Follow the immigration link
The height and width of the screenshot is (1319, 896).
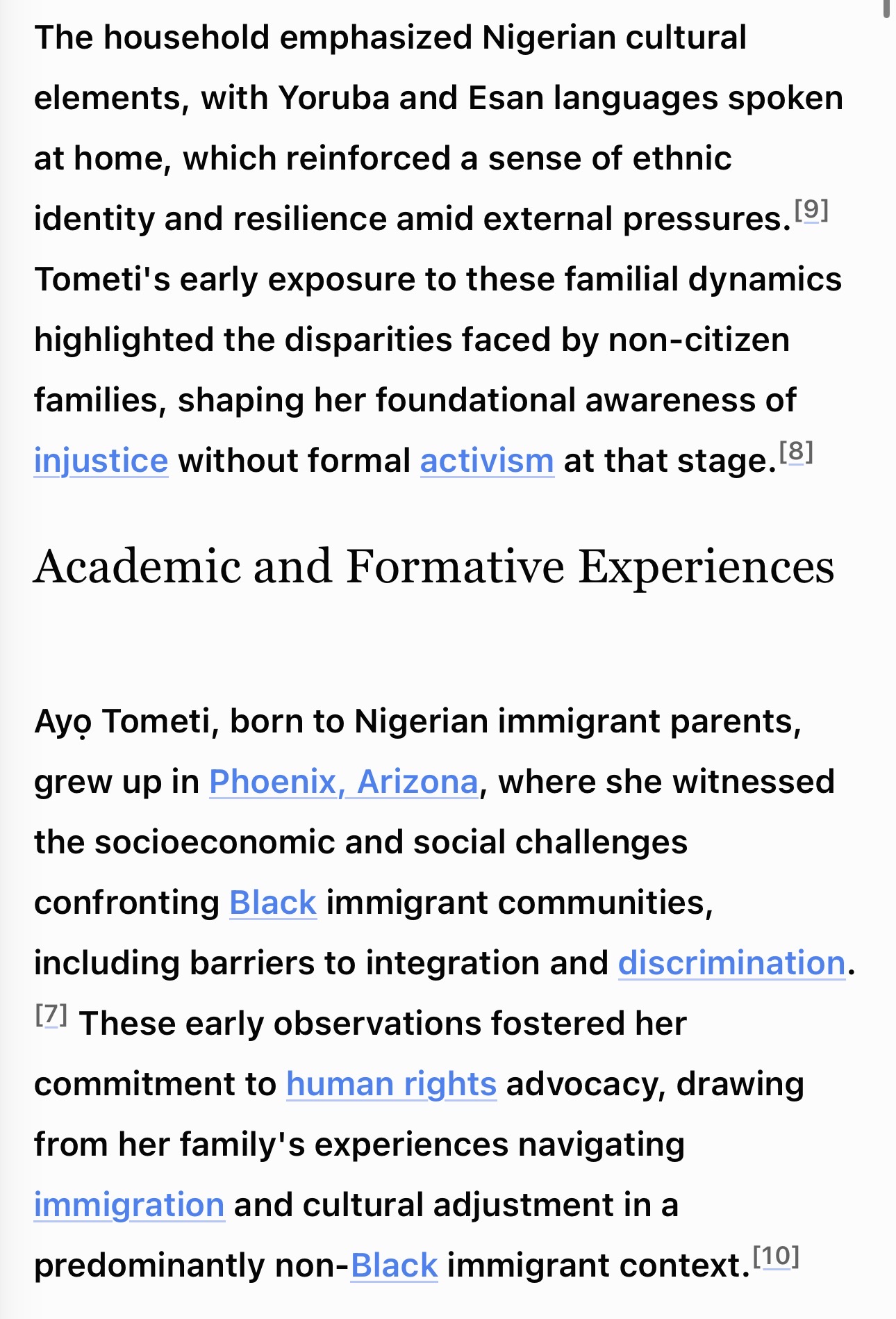click(x=129, y=1205)
